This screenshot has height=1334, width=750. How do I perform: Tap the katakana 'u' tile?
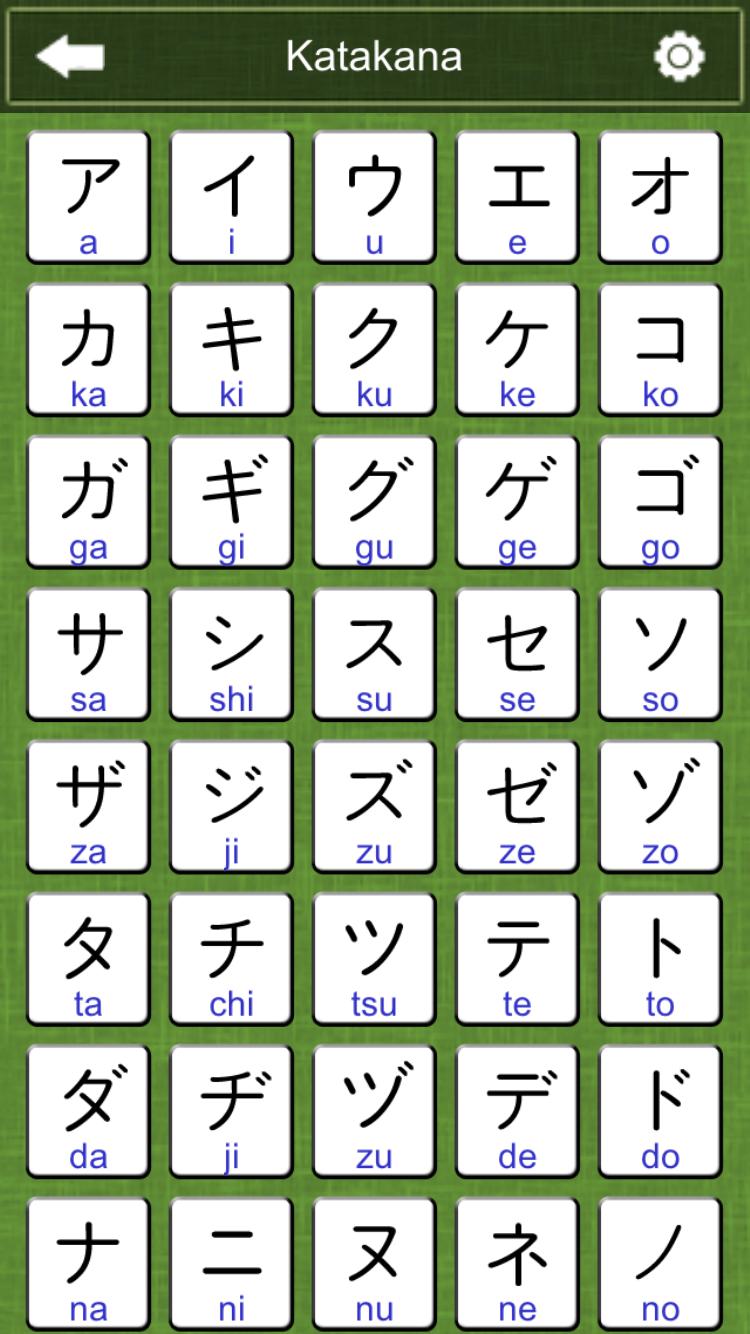(374, 195)
